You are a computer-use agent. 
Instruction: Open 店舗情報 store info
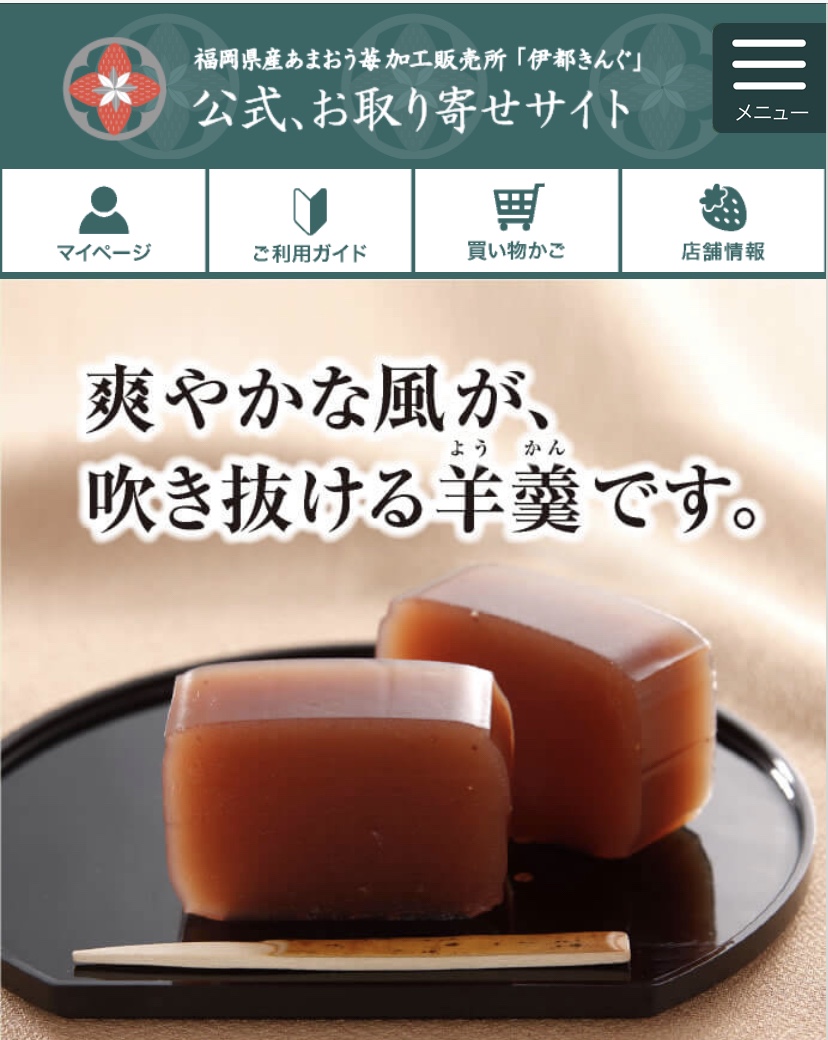[723, 221]
